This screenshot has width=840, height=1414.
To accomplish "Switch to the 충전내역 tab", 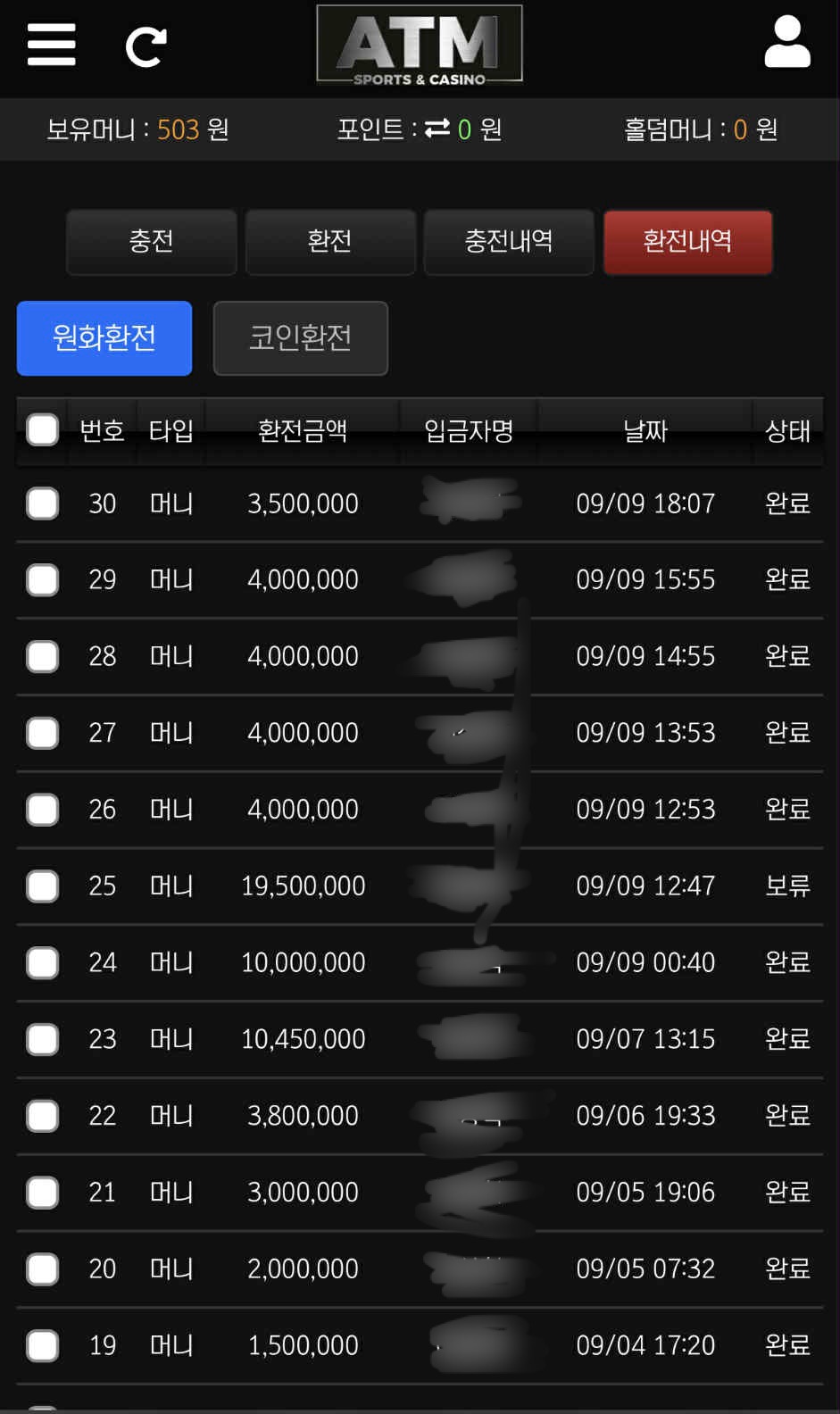I will 509,242.
